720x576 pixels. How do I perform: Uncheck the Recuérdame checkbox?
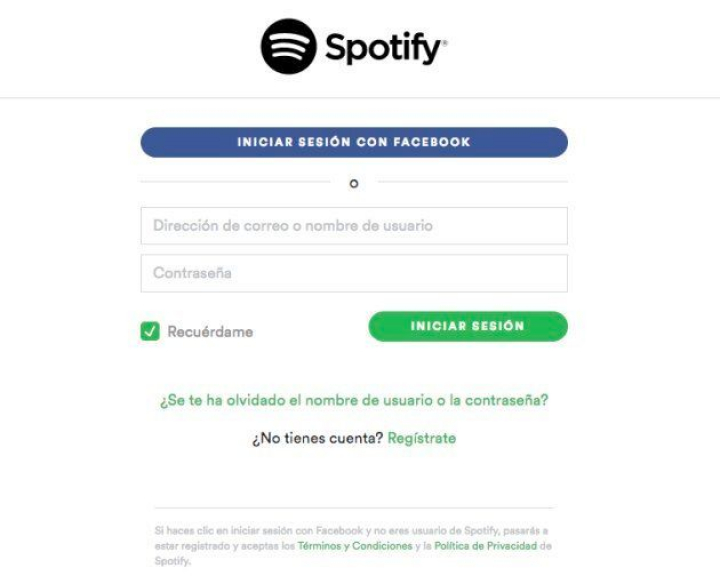(x=150, y=331)
